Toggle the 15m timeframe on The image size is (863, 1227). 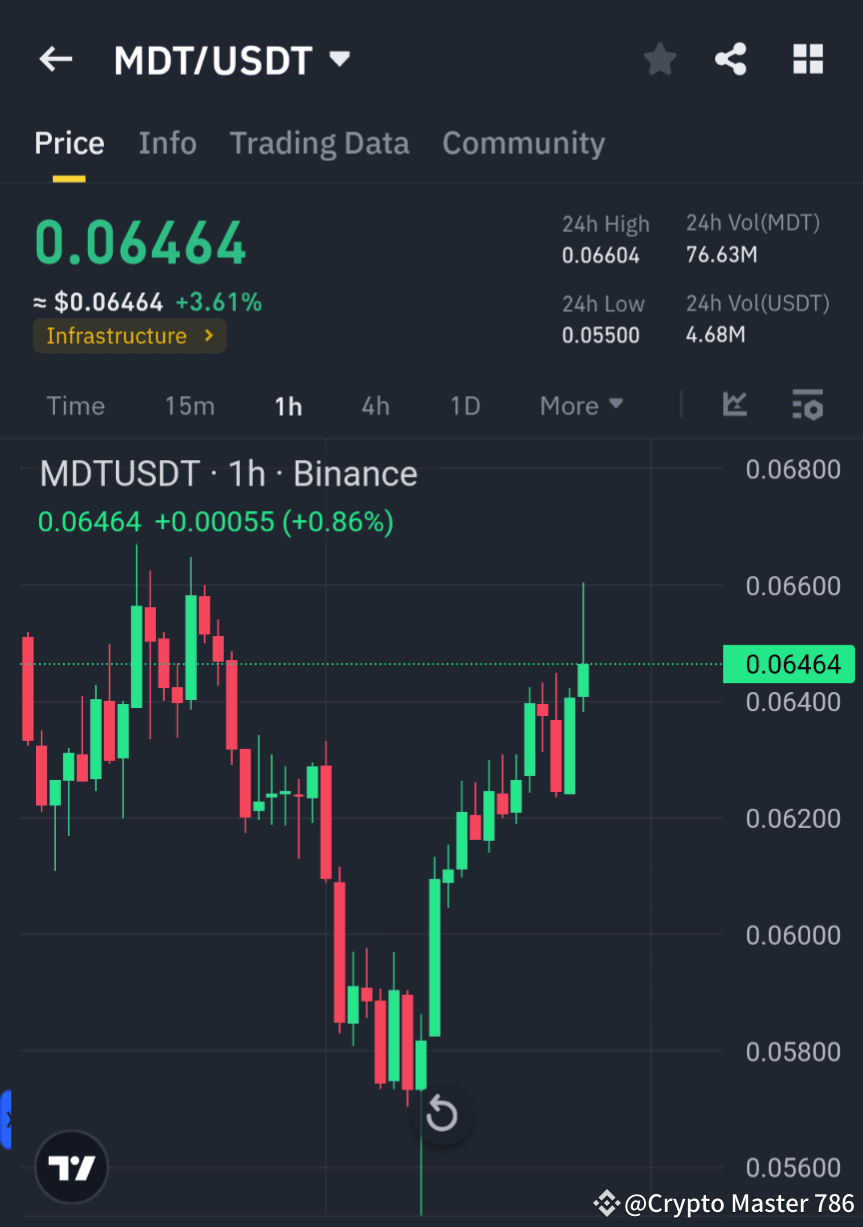[190, 405]
